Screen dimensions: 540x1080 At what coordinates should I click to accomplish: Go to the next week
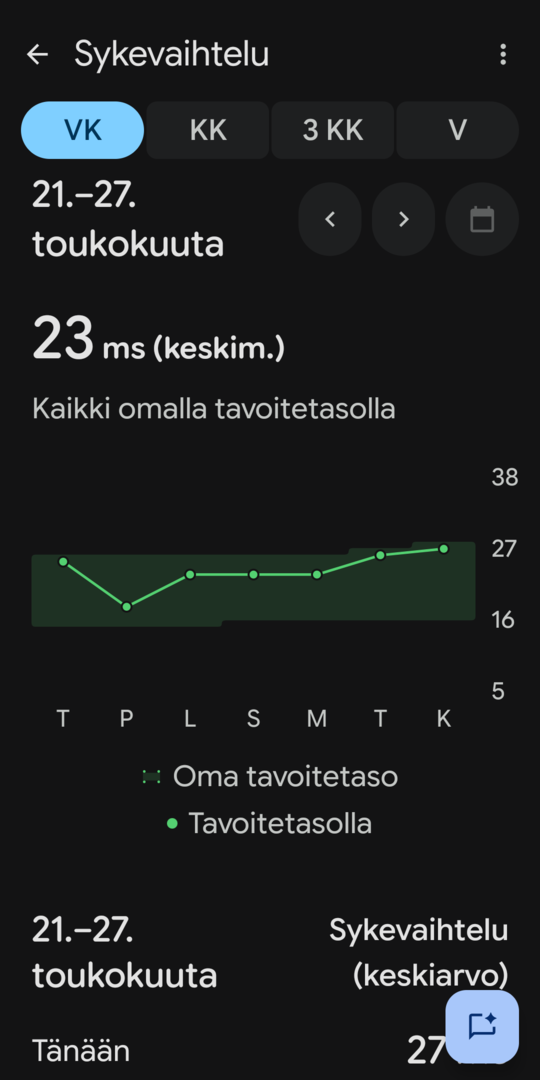pos(404,219)
